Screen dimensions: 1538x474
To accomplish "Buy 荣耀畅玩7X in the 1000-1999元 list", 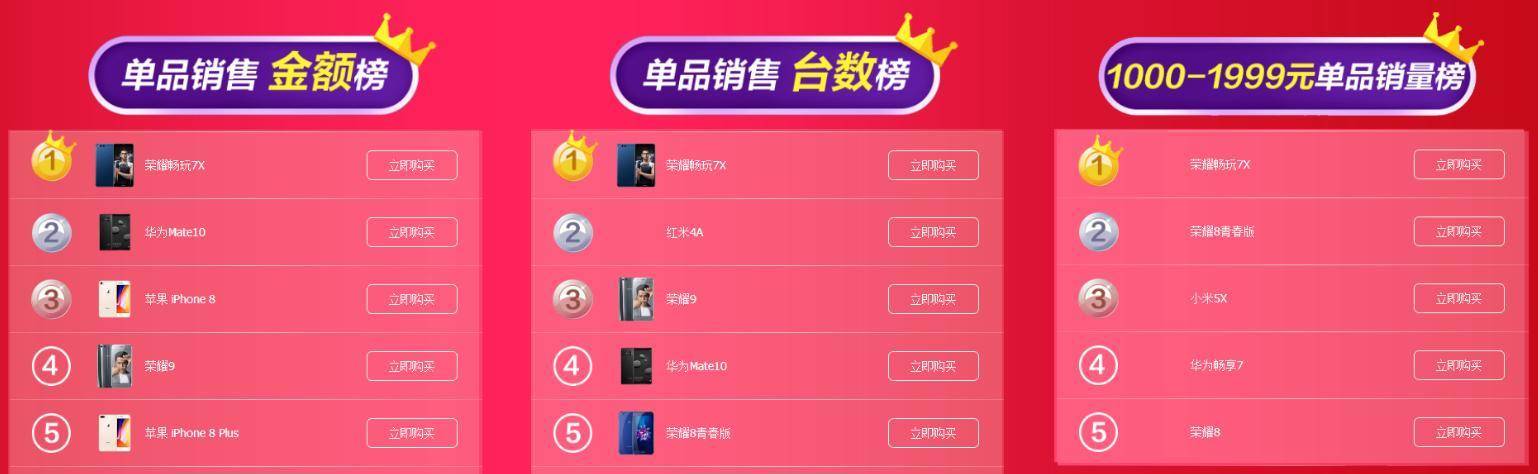I will click(1459, 164).
